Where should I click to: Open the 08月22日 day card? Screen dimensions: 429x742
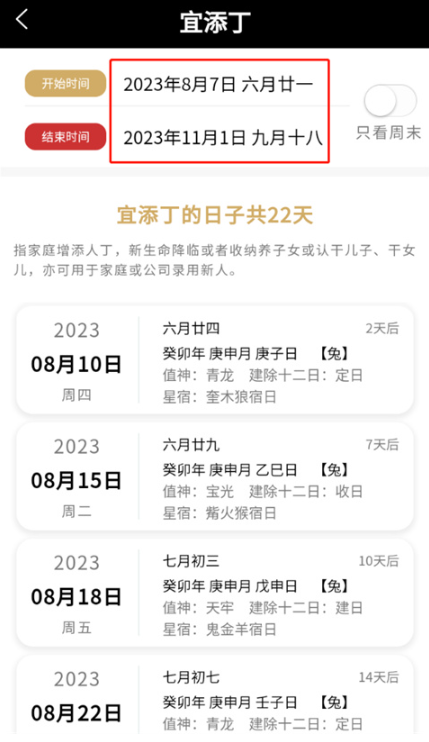click(215, 698)
